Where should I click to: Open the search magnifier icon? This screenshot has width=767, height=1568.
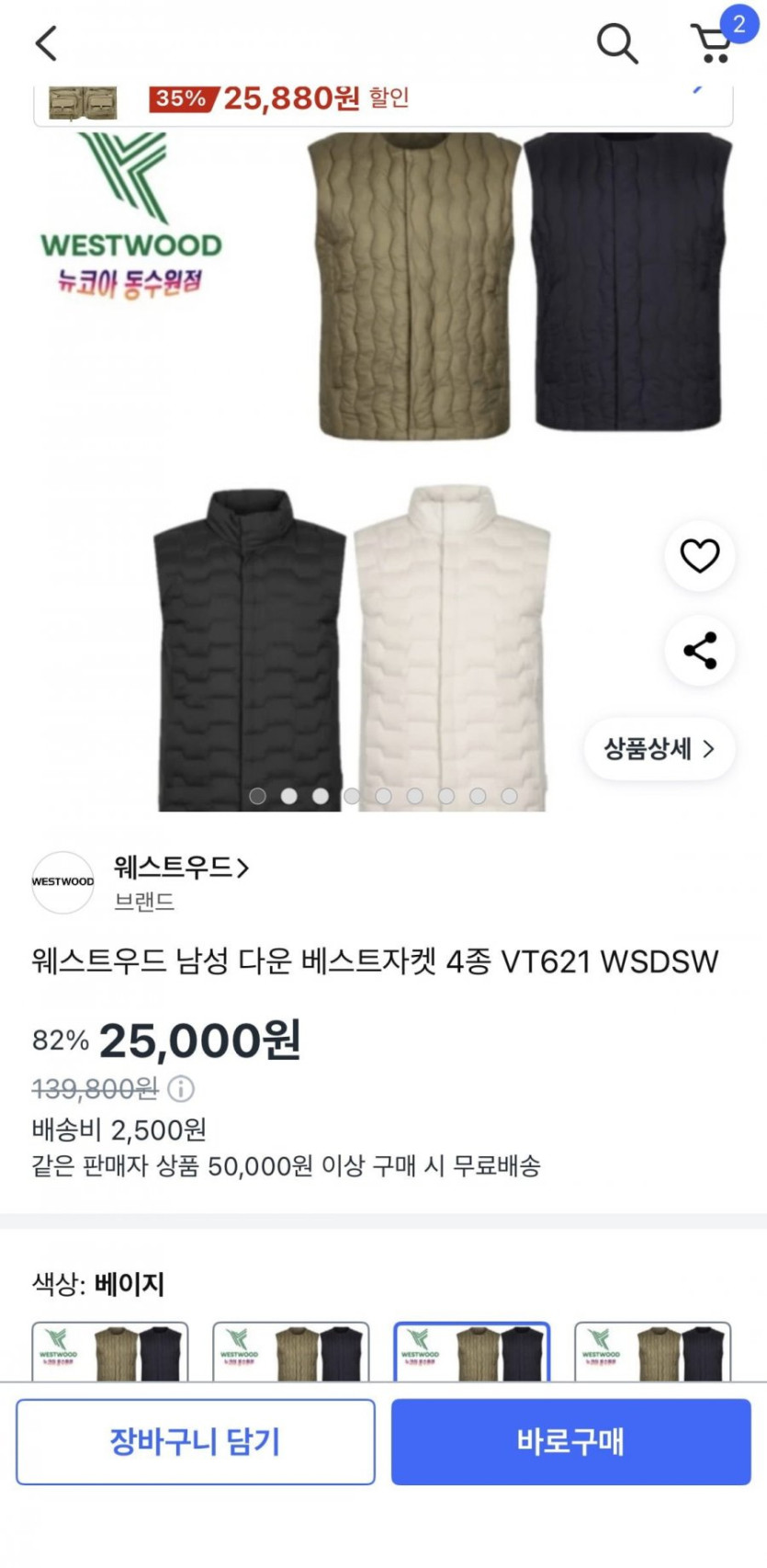tap(616, 43)
